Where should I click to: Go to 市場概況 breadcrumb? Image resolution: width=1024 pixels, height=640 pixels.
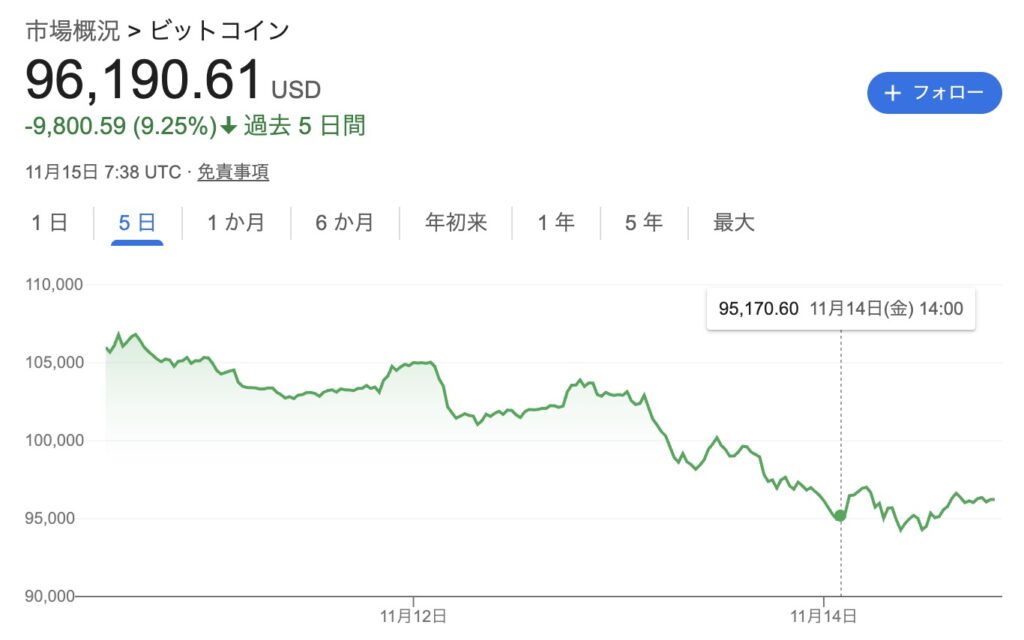[x=72, y=30]
